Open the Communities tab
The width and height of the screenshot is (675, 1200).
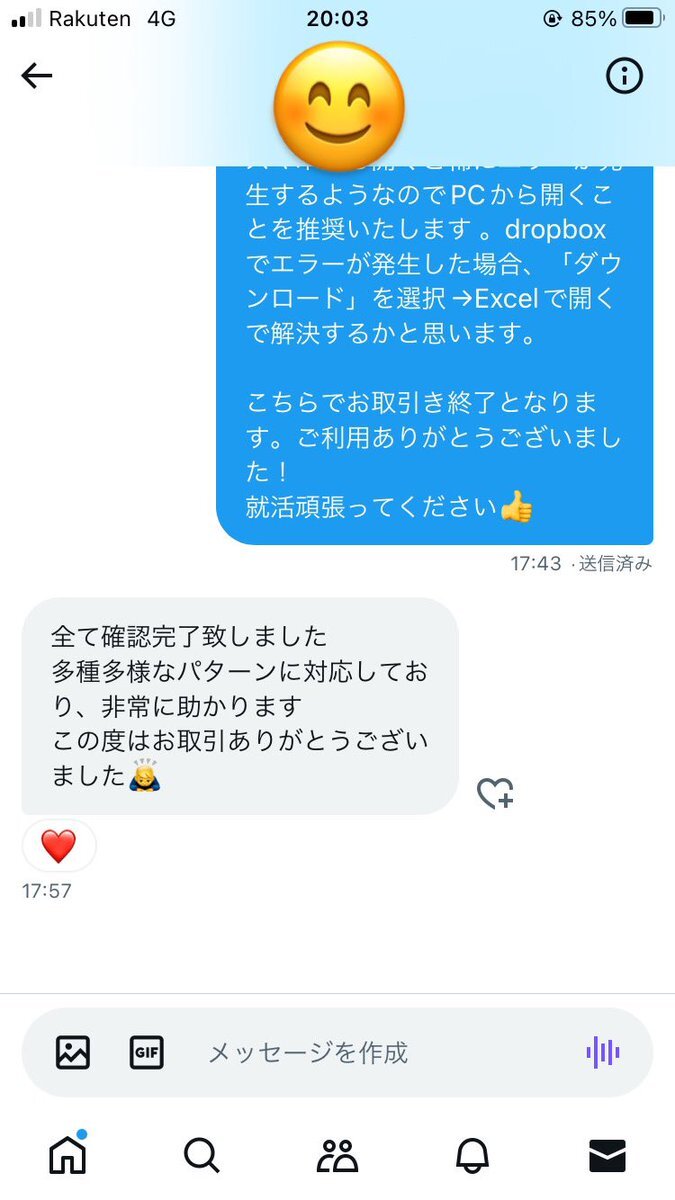337,1155
